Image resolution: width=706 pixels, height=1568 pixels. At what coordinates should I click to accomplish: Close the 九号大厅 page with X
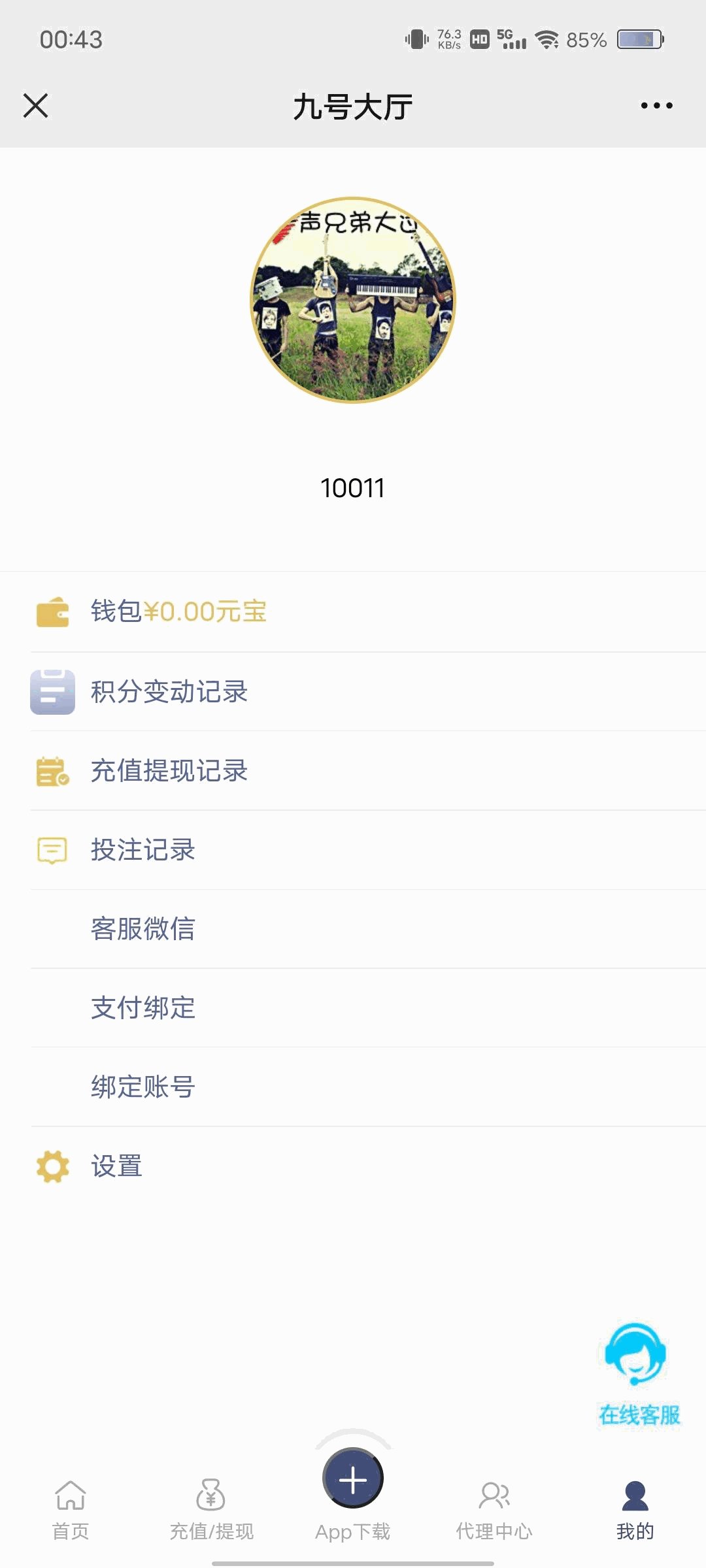(x=35, y=106)
